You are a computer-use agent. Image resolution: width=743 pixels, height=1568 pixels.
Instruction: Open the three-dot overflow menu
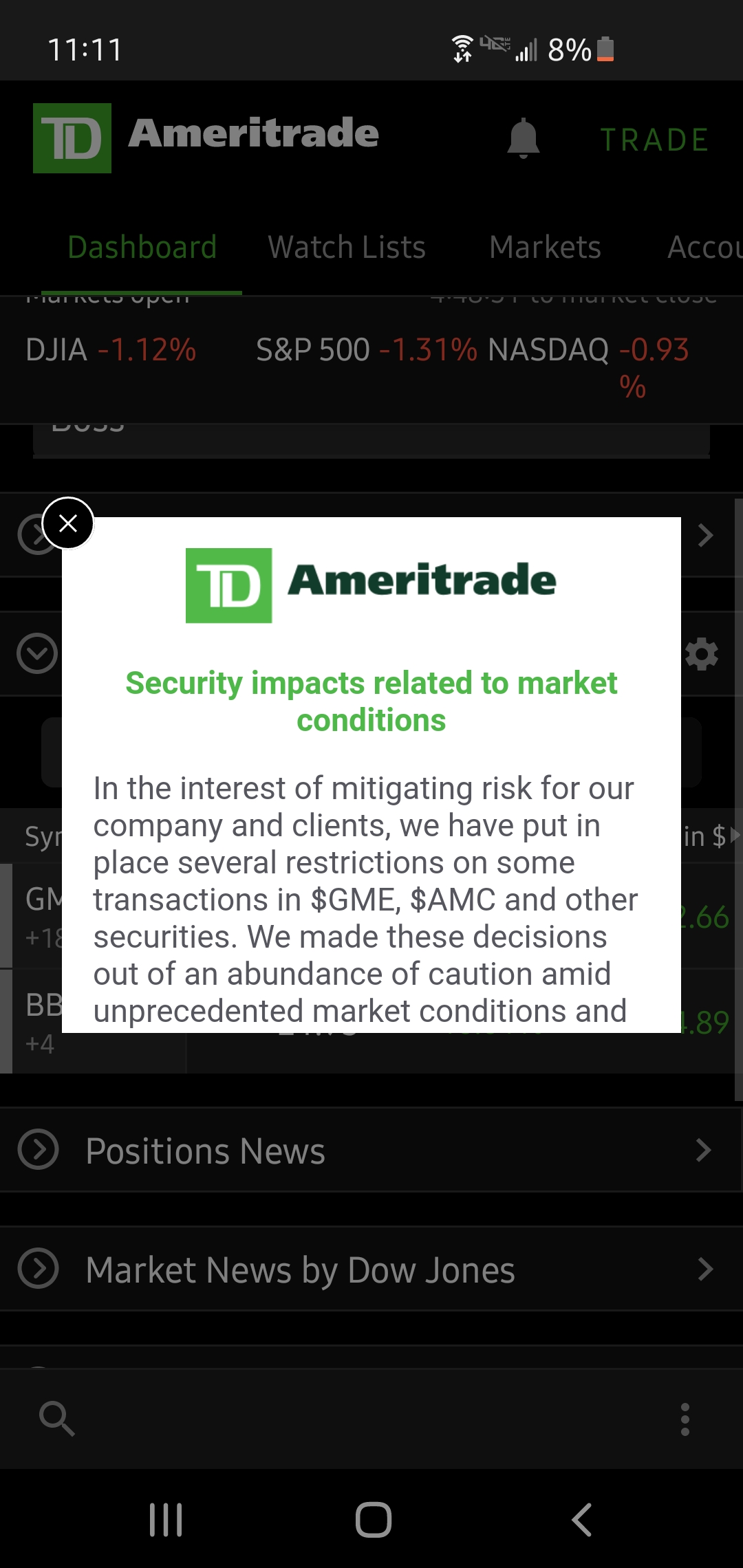click(x=685, y=1419)
